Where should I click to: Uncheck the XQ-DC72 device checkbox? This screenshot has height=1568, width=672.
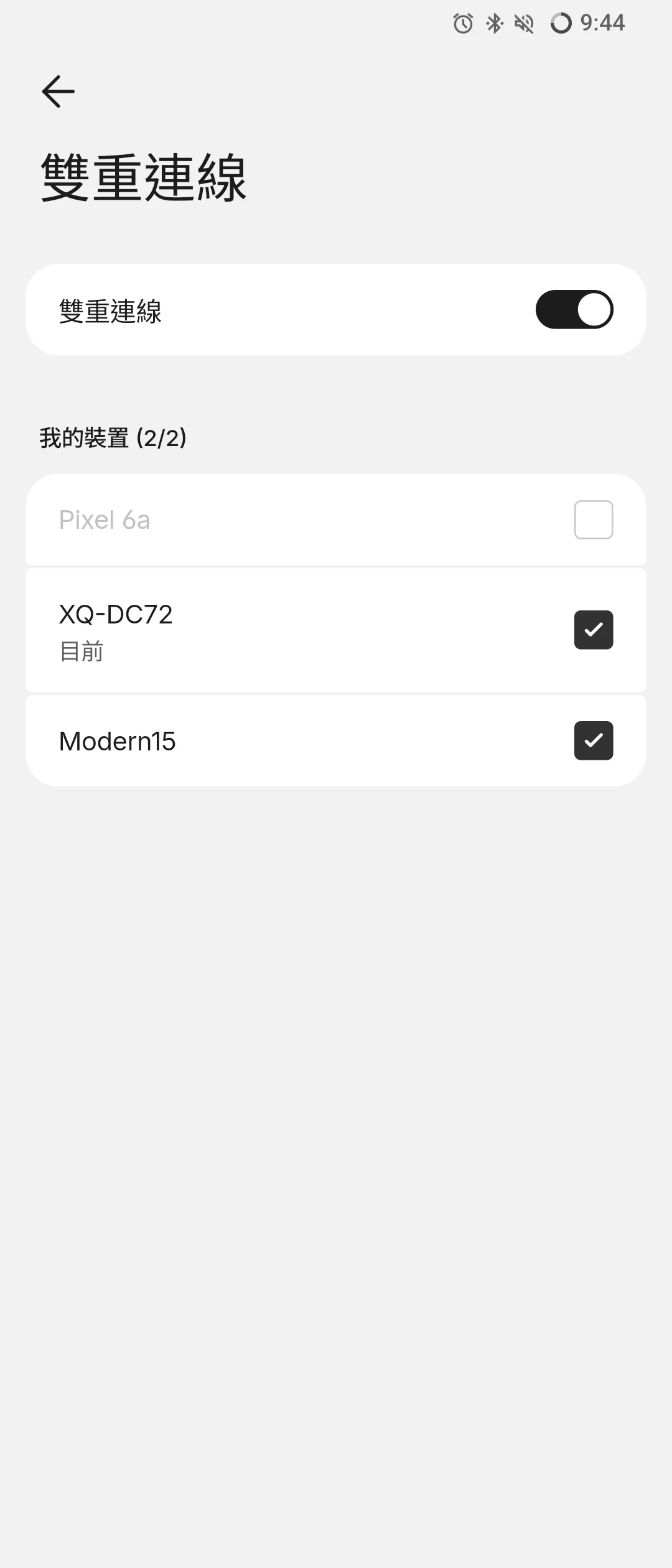point(593,630)
